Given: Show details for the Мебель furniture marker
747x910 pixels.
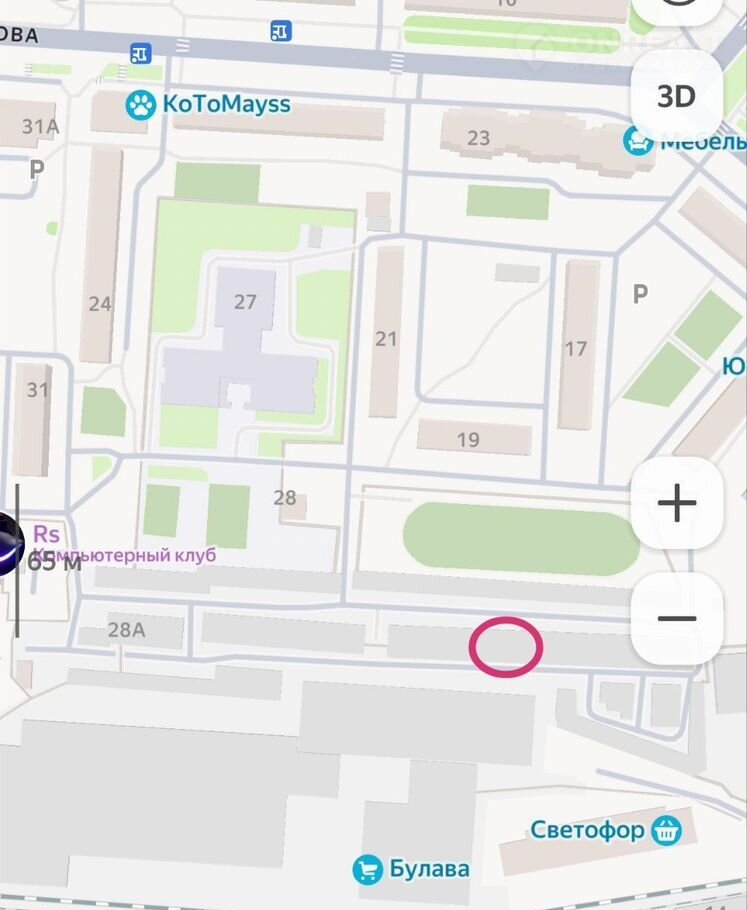Looking at the screenshot, I should point(638,141).
